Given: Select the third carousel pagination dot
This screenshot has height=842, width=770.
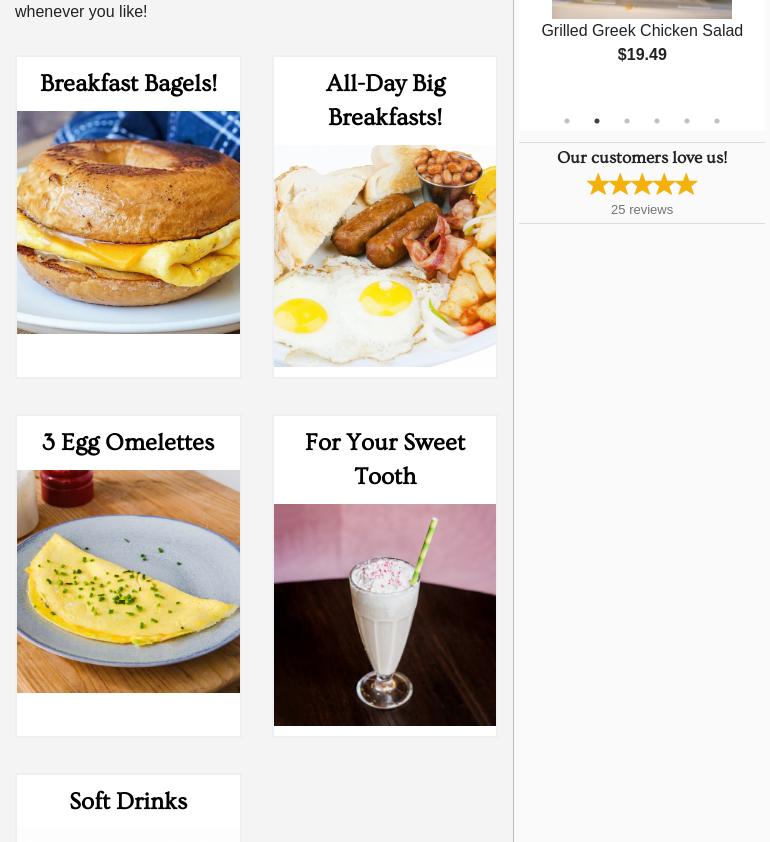Looking at the screenshot, I should coord(627,120).
